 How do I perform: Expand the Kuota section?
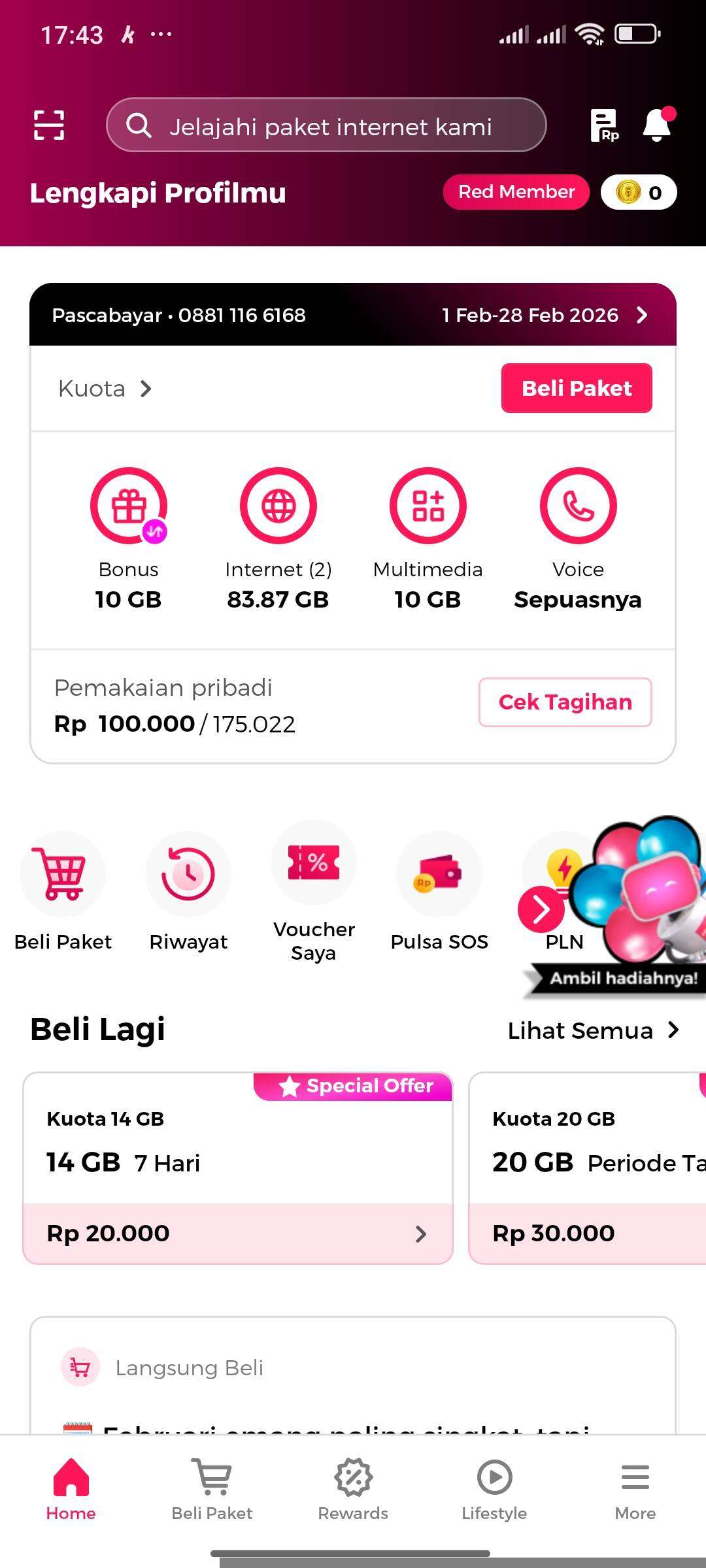[105, 388]
